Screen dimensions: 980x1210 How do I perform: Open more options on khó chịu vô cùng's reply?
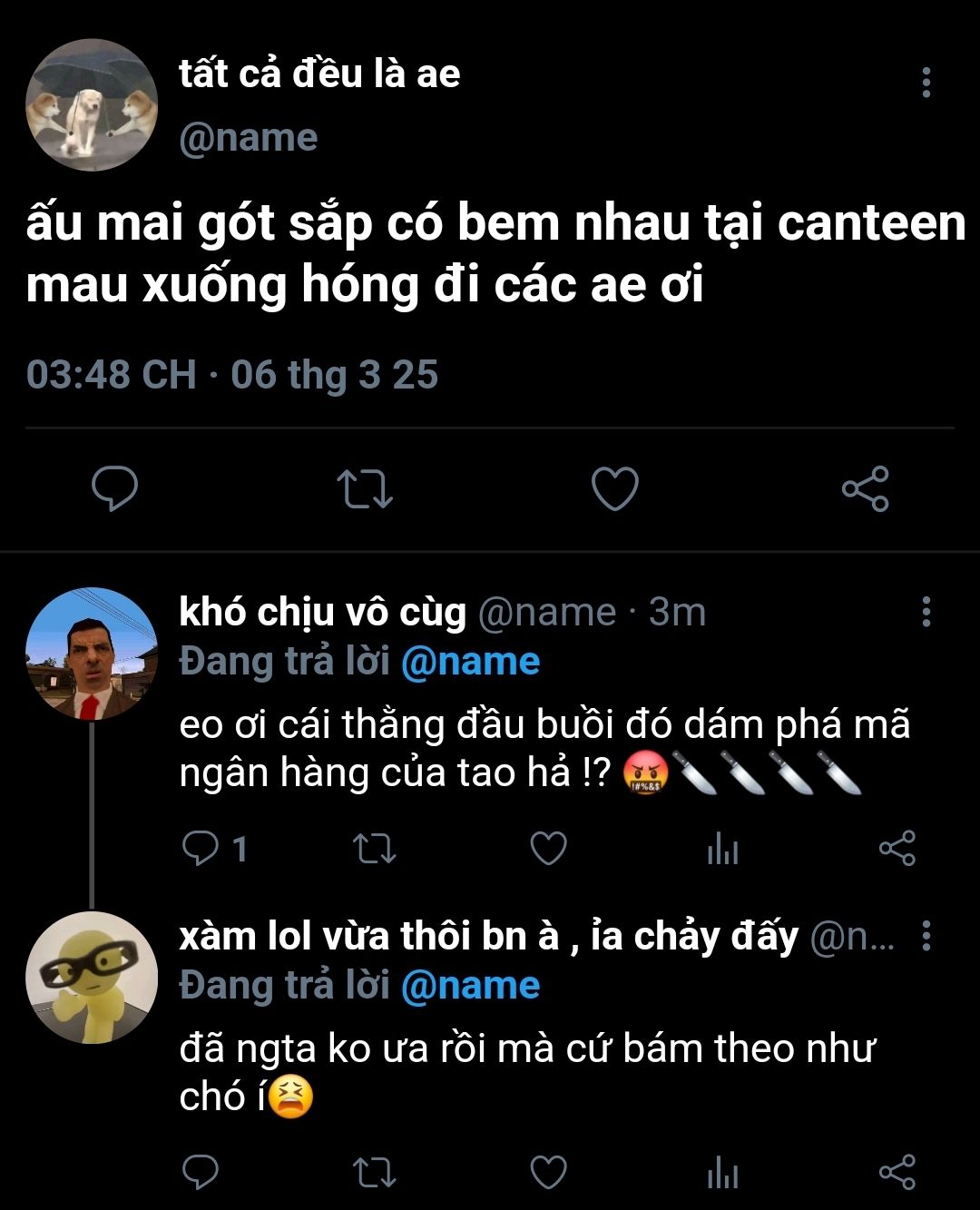click(x=926, y=613)
